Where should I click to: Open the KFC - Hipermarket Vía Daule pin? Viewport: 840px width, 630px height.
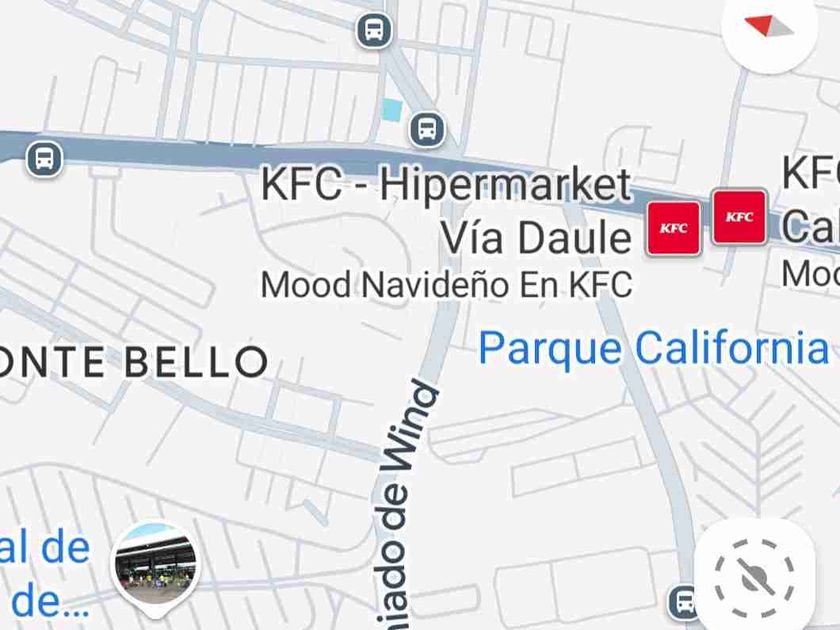(x=673, y=228)
